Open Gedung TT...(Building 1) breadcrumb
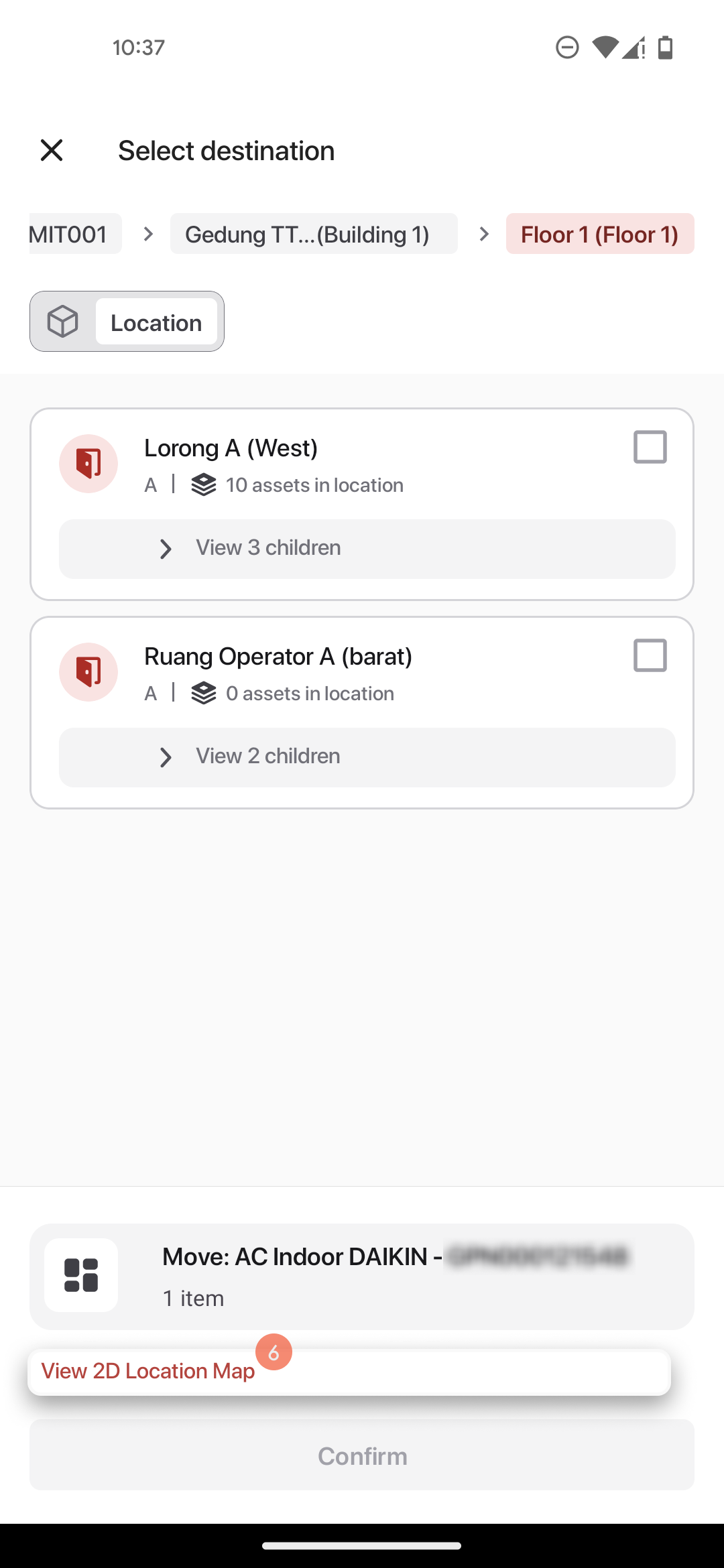The width and height of the screenshot is (724, 1568). point(314,234)
